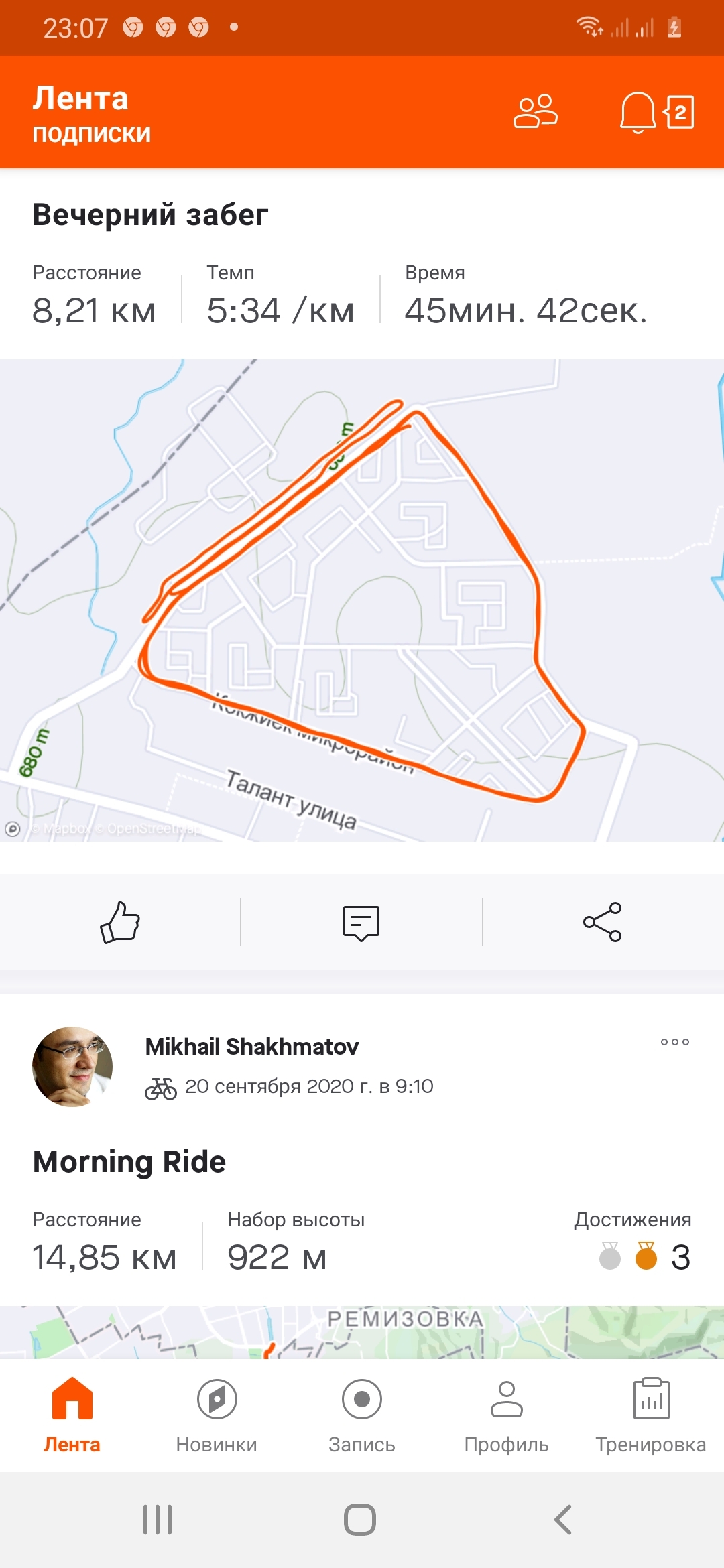Open the find friends icon

[535, 111]
